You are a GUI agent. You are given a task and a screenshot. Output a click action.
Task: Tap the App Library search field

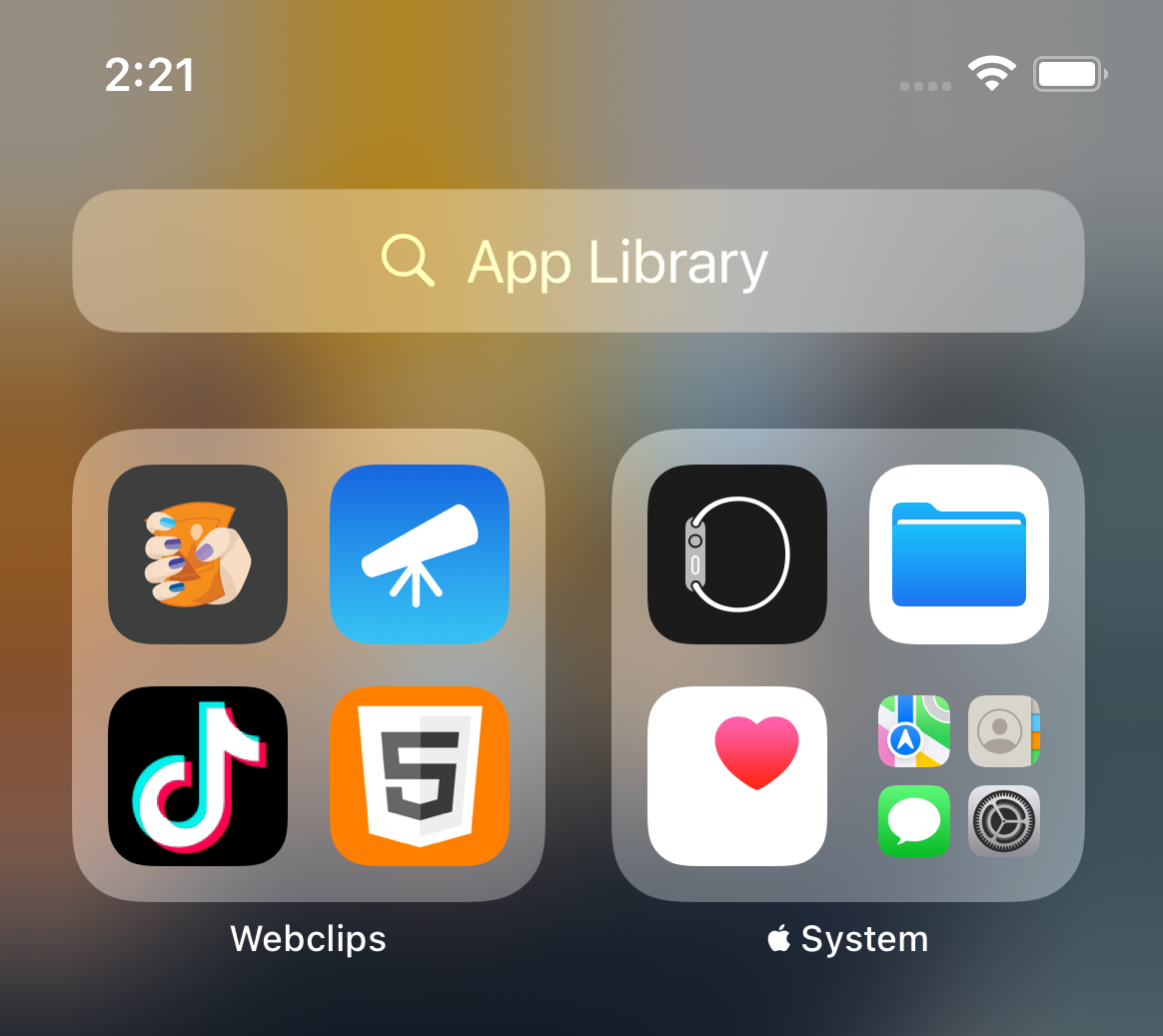(x=578, y=261)
